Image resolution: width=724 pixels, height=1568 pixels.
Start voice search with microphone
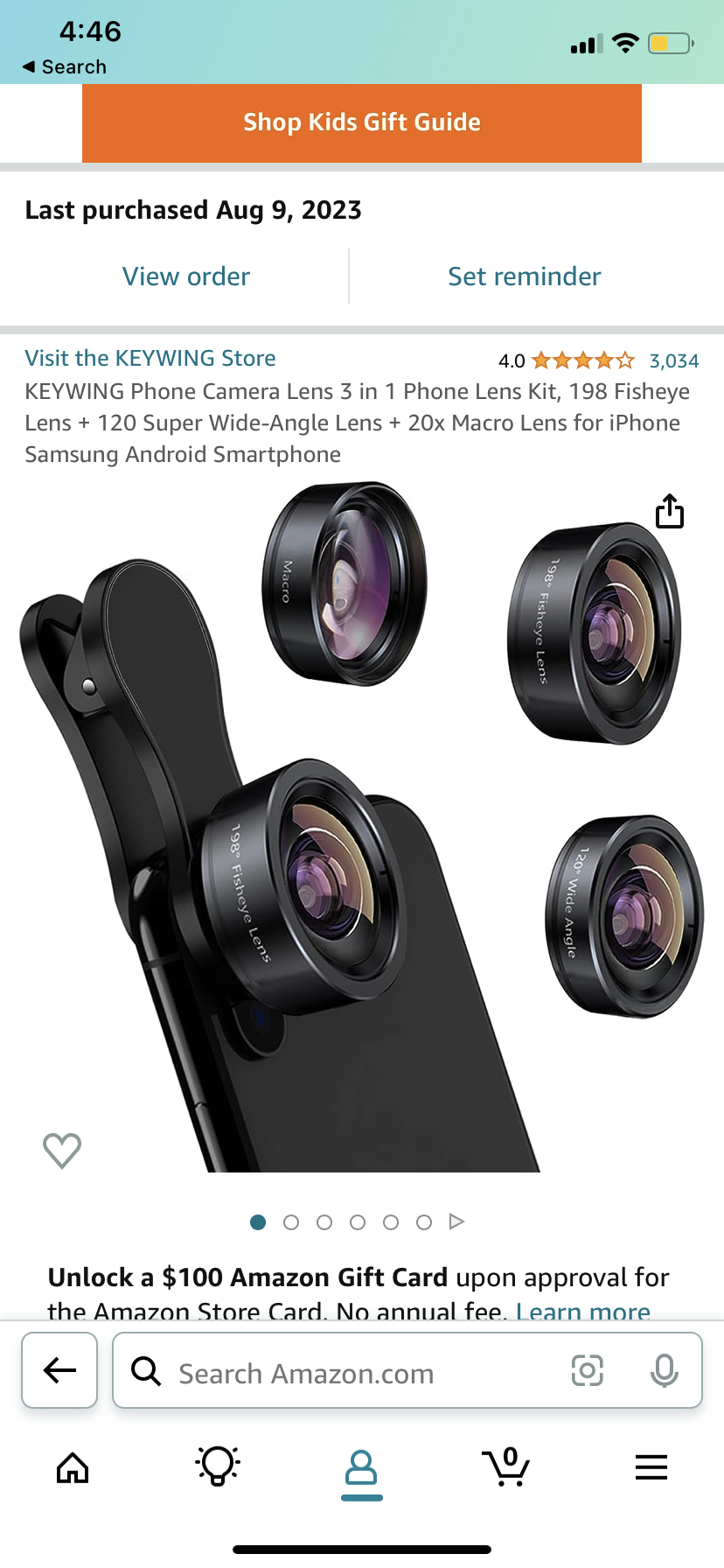click(x=664, y=1370)
